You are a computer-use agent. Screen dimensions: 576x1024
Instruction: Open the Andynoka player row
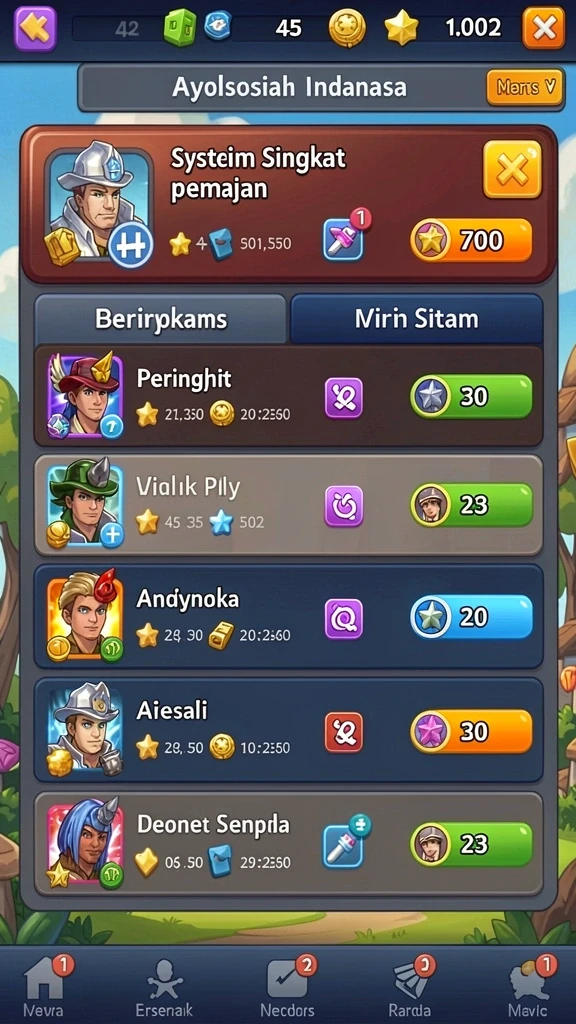288,616
